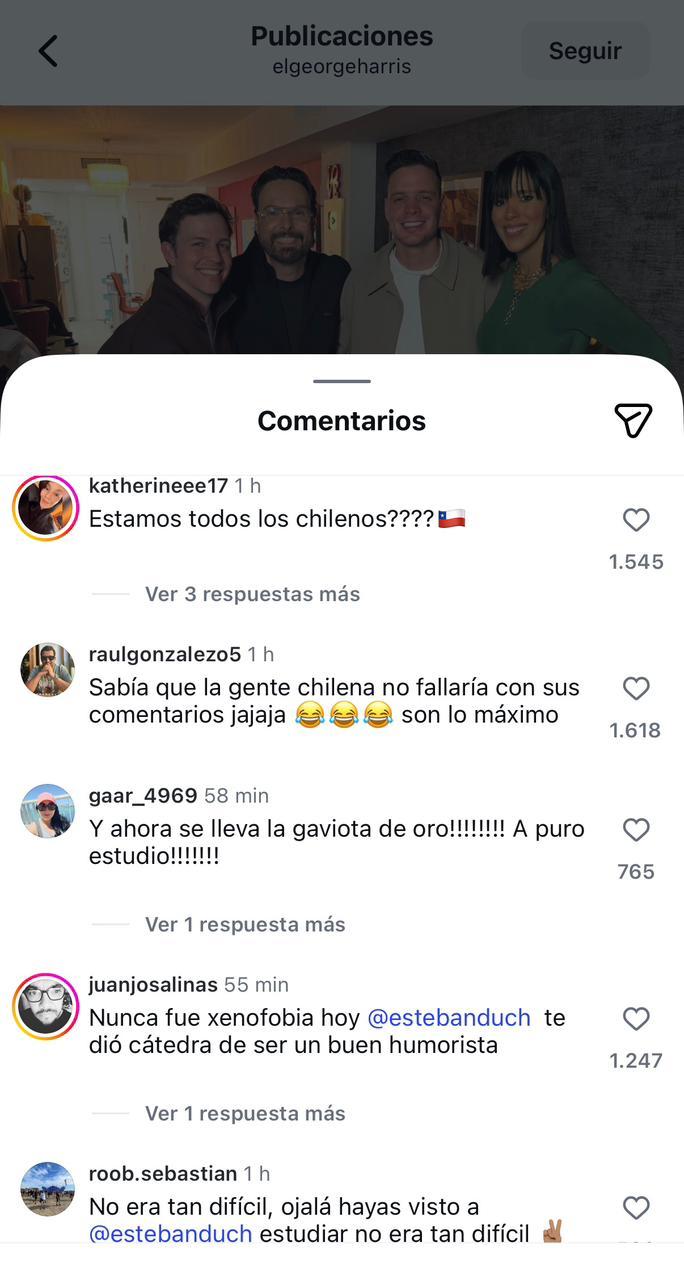Open roob.sebastian's profile avatar
The height and width of the screenshot is (1280, 684).
47,1189
